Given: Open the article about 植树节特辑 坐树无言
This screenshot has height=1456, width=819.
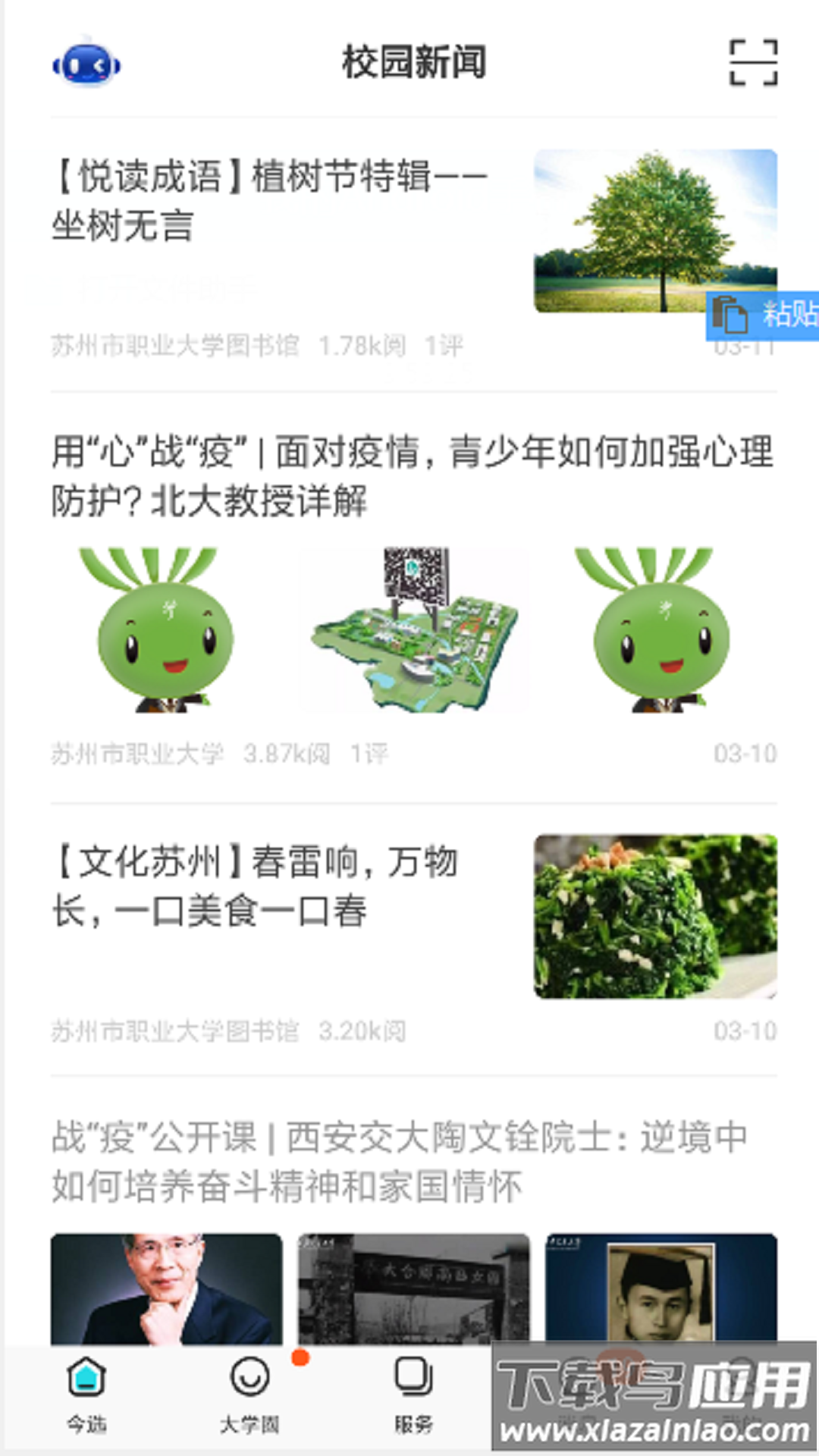Looking at the screenshot, I should pos(269,199).
